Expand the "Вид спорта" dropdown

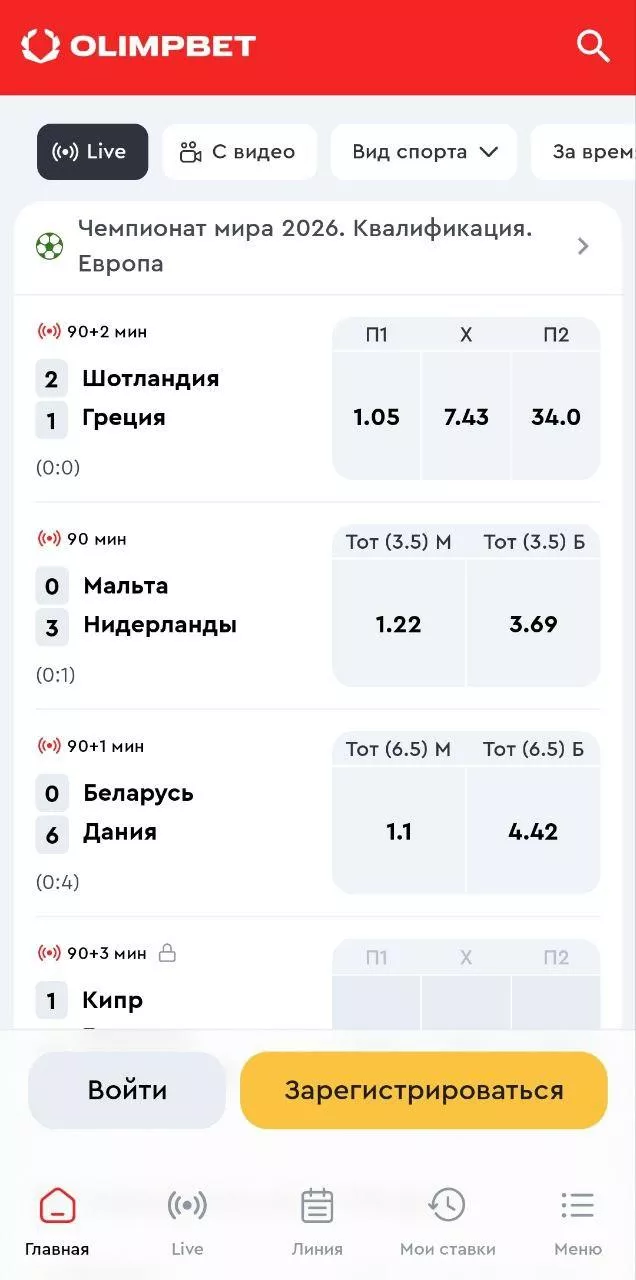point(424,152)
